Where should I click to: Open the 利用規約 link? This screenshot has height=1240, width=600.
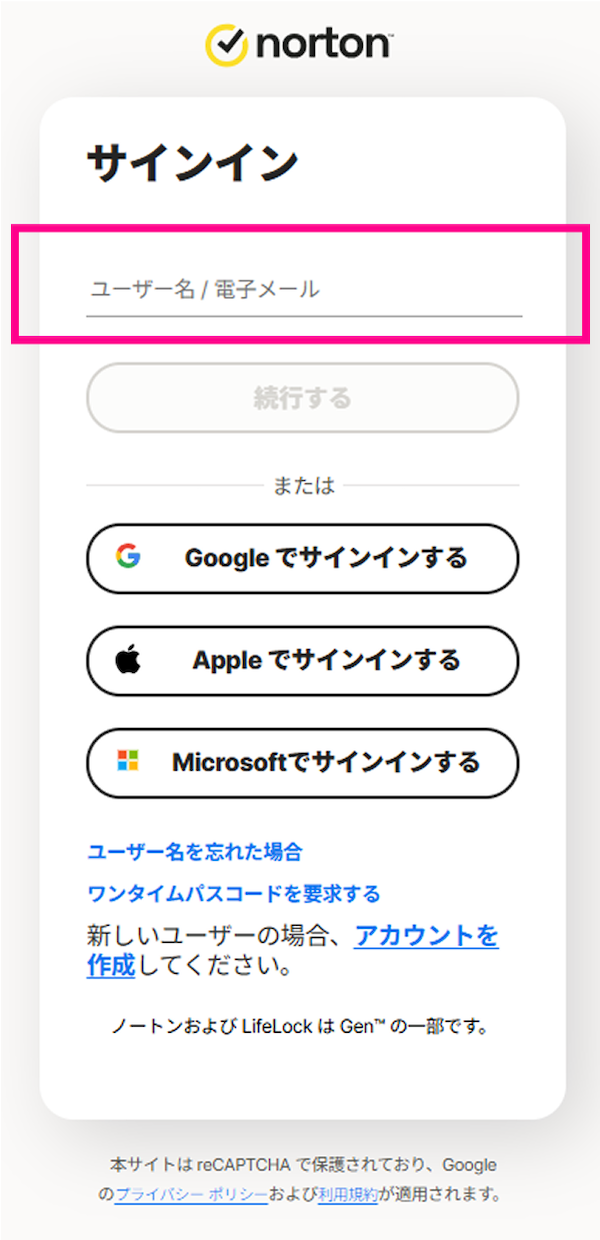coord(348,1194)
